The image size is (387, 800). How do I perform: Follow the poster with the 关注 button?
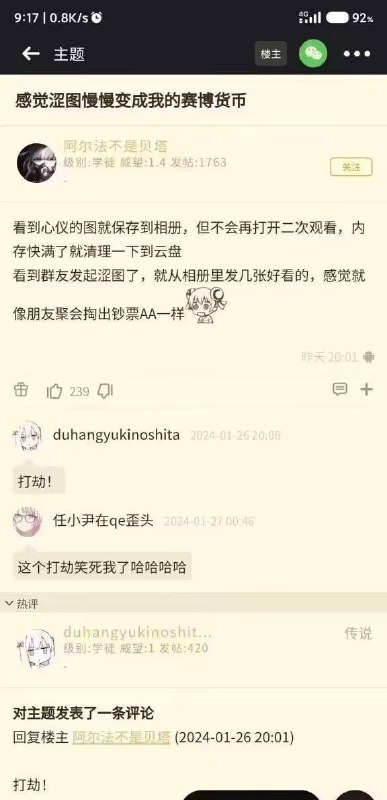[x=351, y=167]
